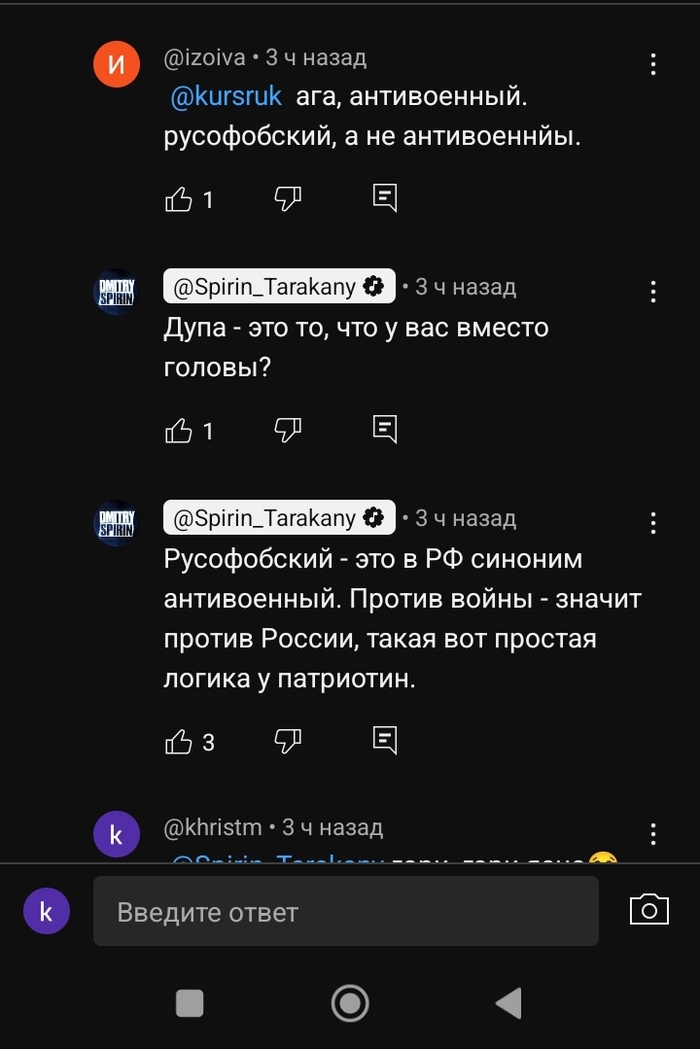Return to the home screen

[350, 1003]
